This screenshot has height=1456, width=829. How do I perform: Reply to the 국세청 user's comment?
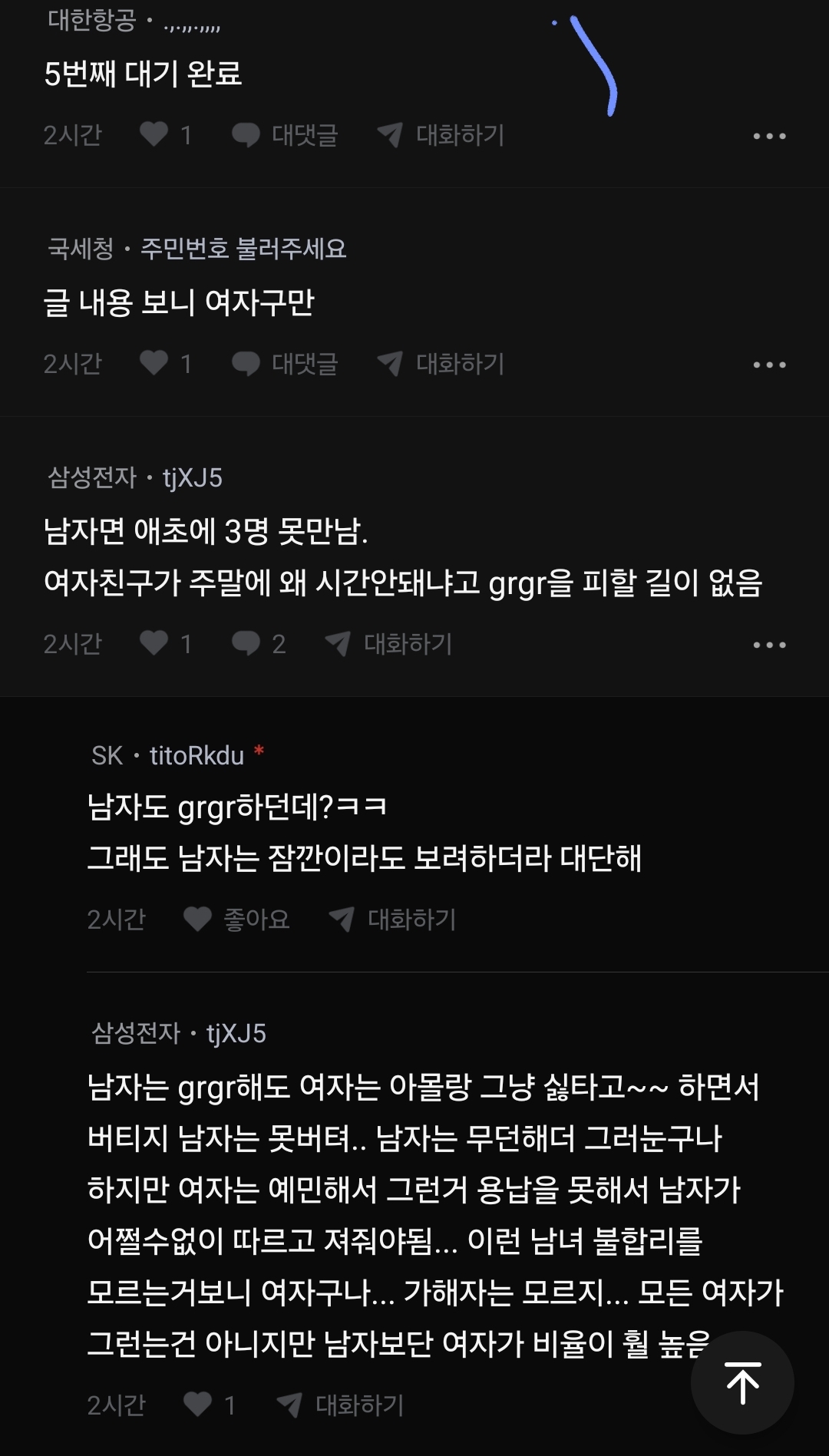286,364
